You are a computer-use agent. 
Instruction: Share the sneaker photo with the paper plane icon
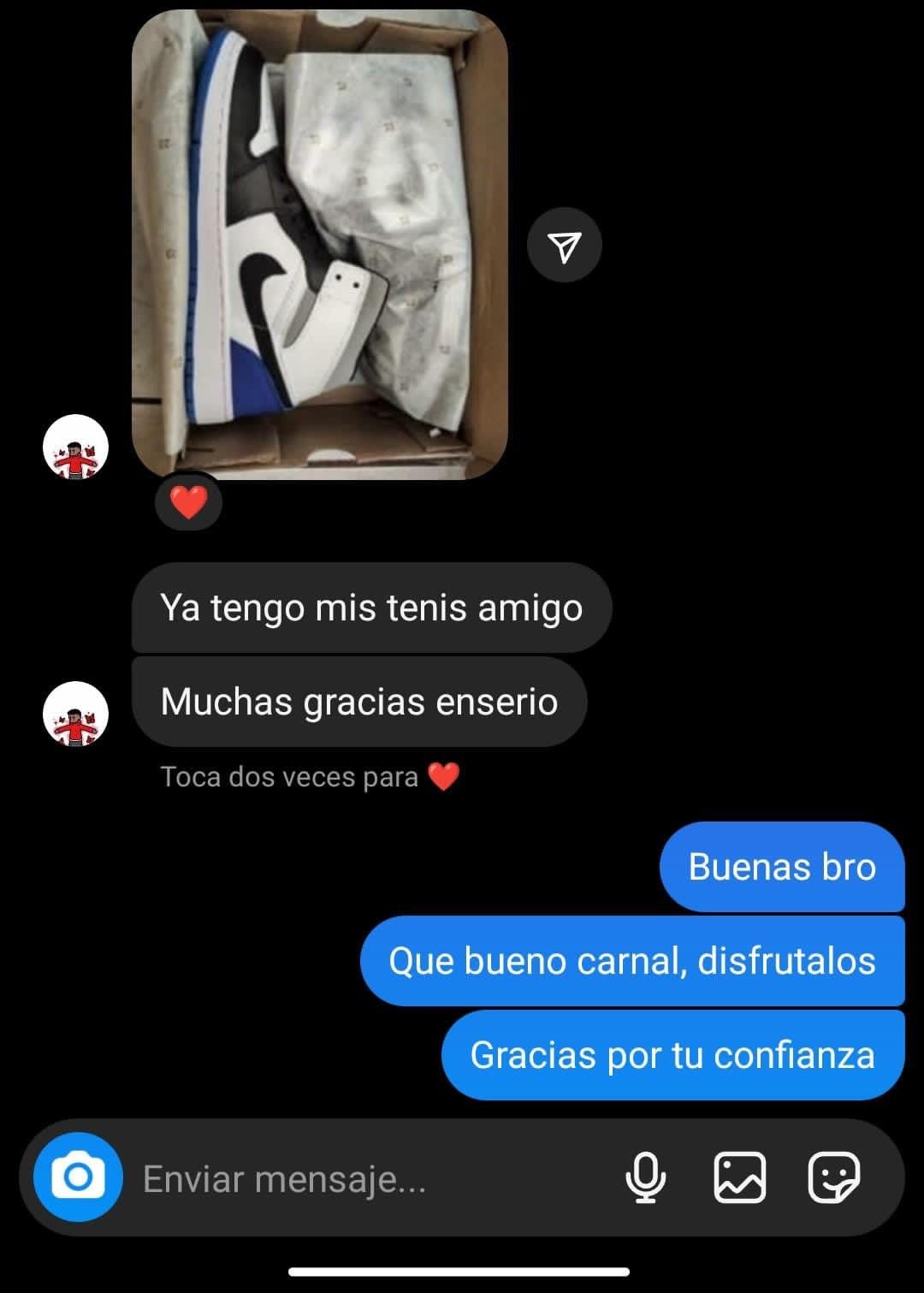[565, 246]
